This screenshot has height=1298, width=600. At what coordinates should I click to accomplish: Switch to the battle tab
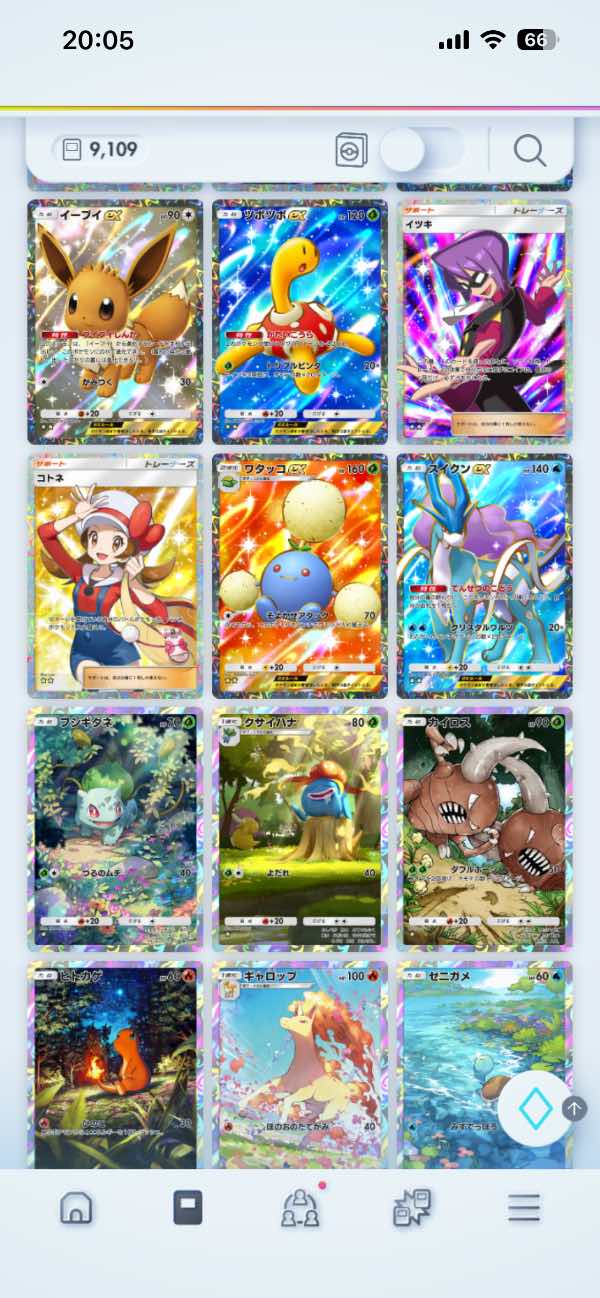[412, 1208]
